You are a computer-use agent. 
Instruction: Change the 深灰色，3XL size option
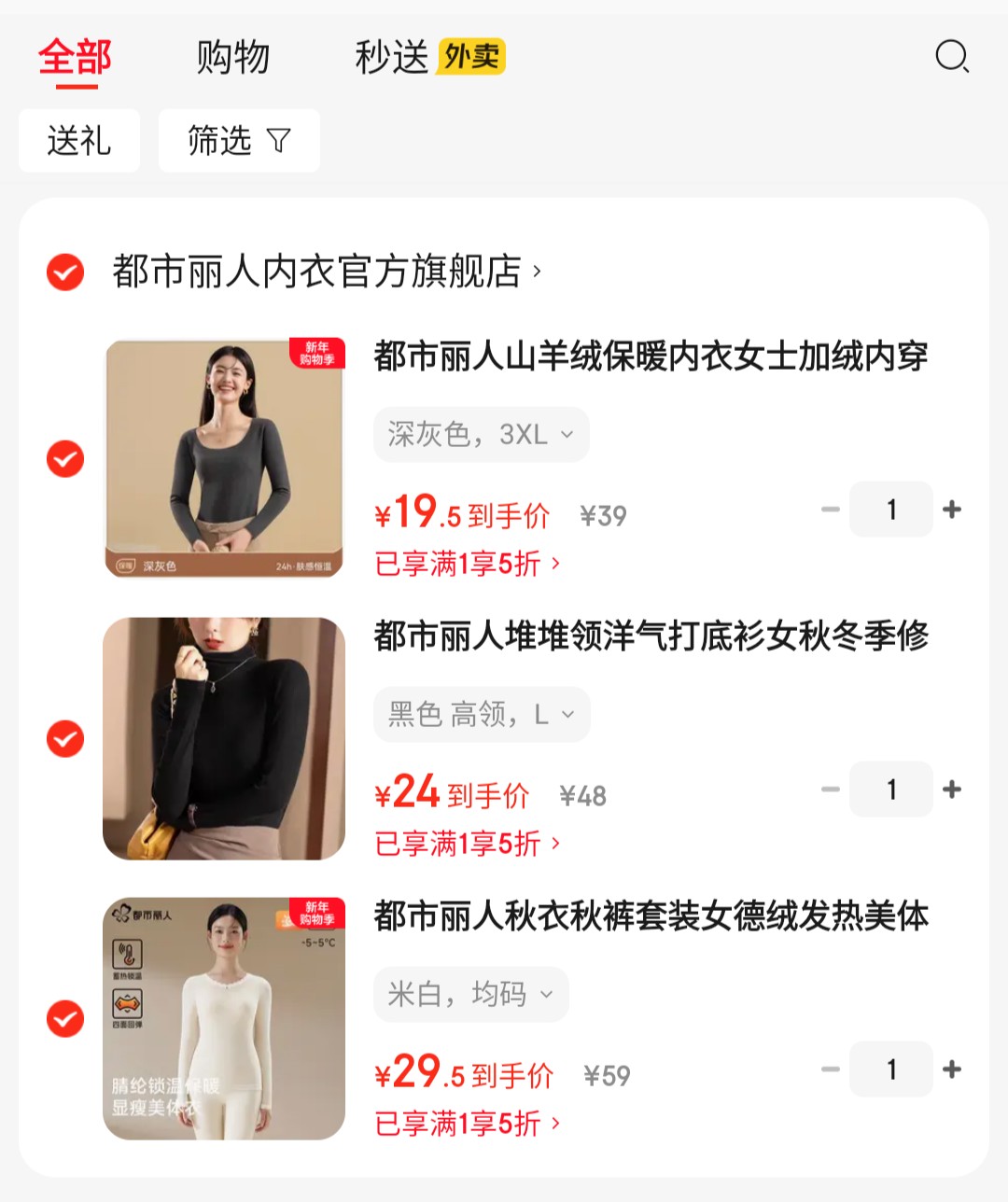(481, 435)
